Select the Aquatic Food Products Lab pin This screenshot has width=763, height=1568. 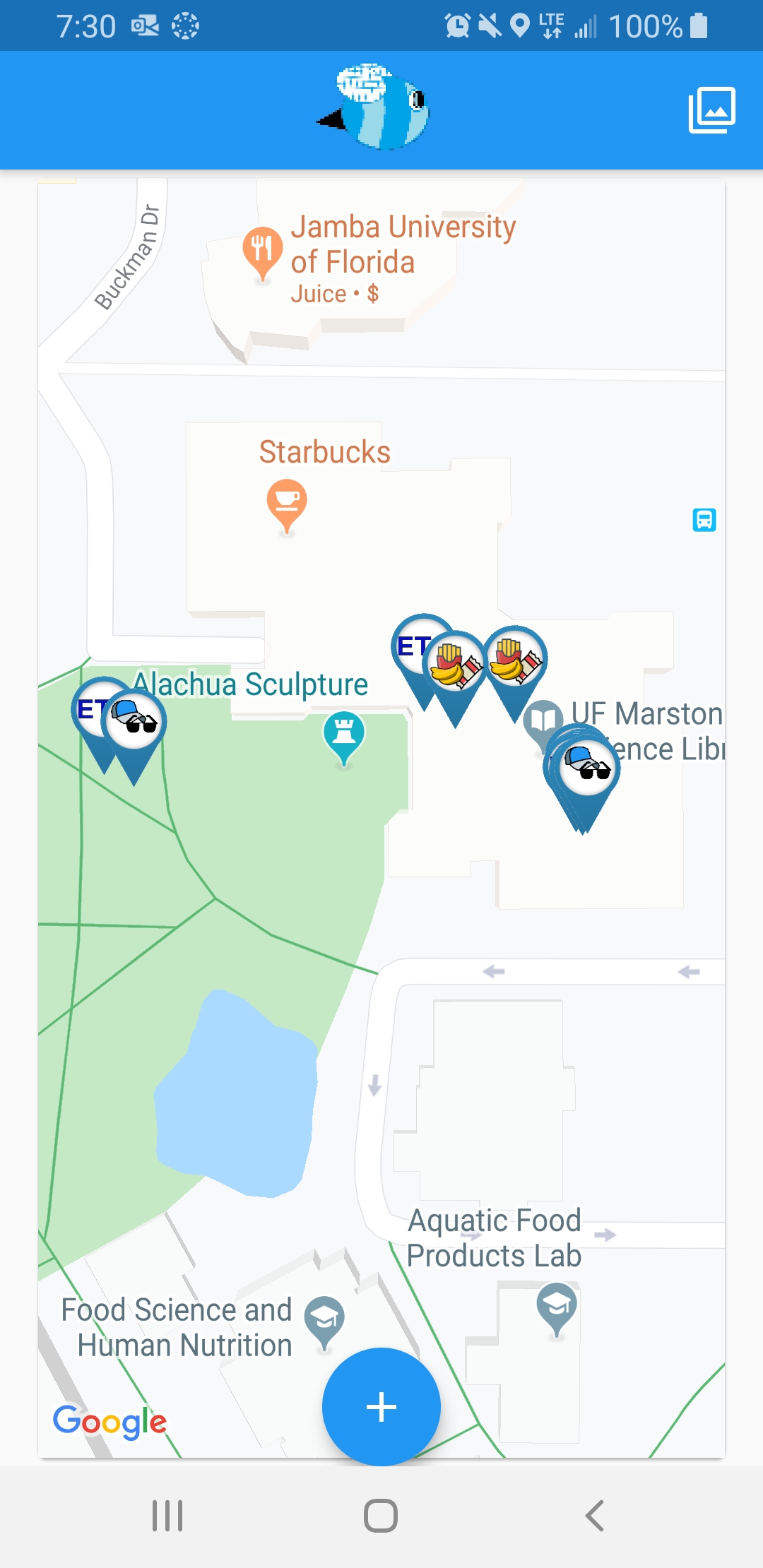pyautogui.click(x=557, y=1306)
